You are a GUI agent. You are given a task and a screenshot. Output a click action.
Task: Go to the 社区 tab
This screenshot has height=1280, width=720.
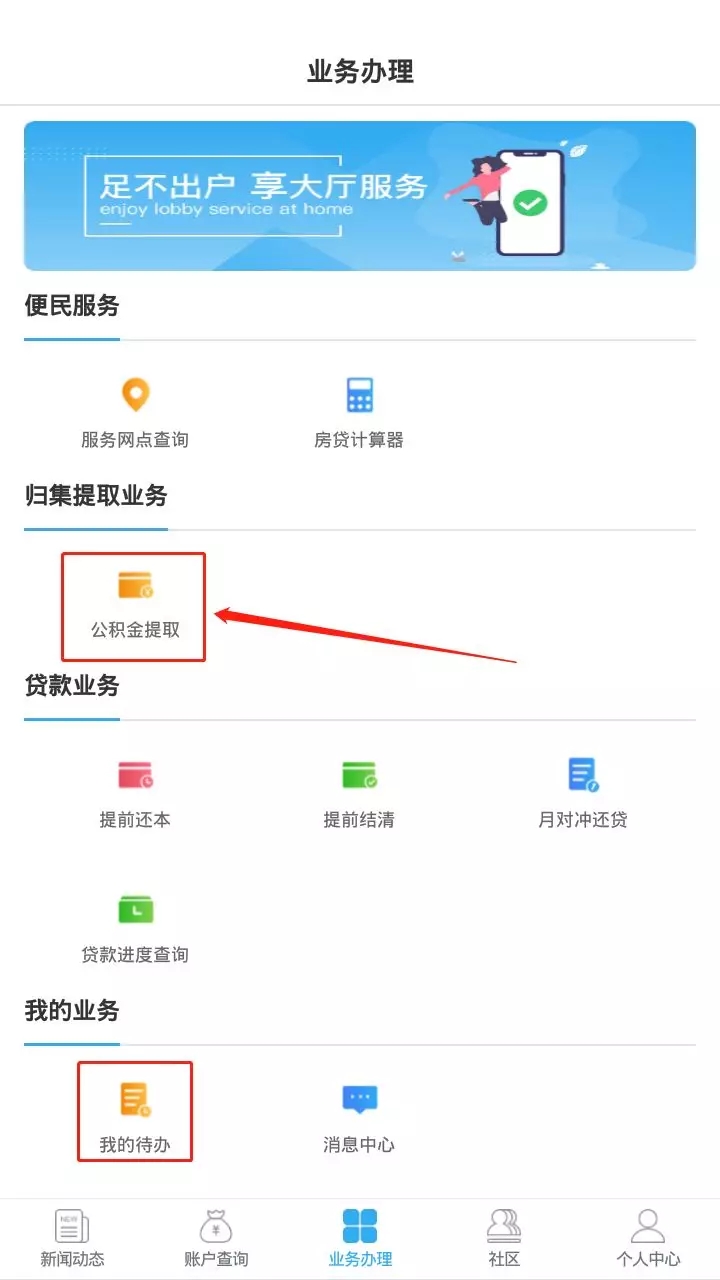(504, 1239)
